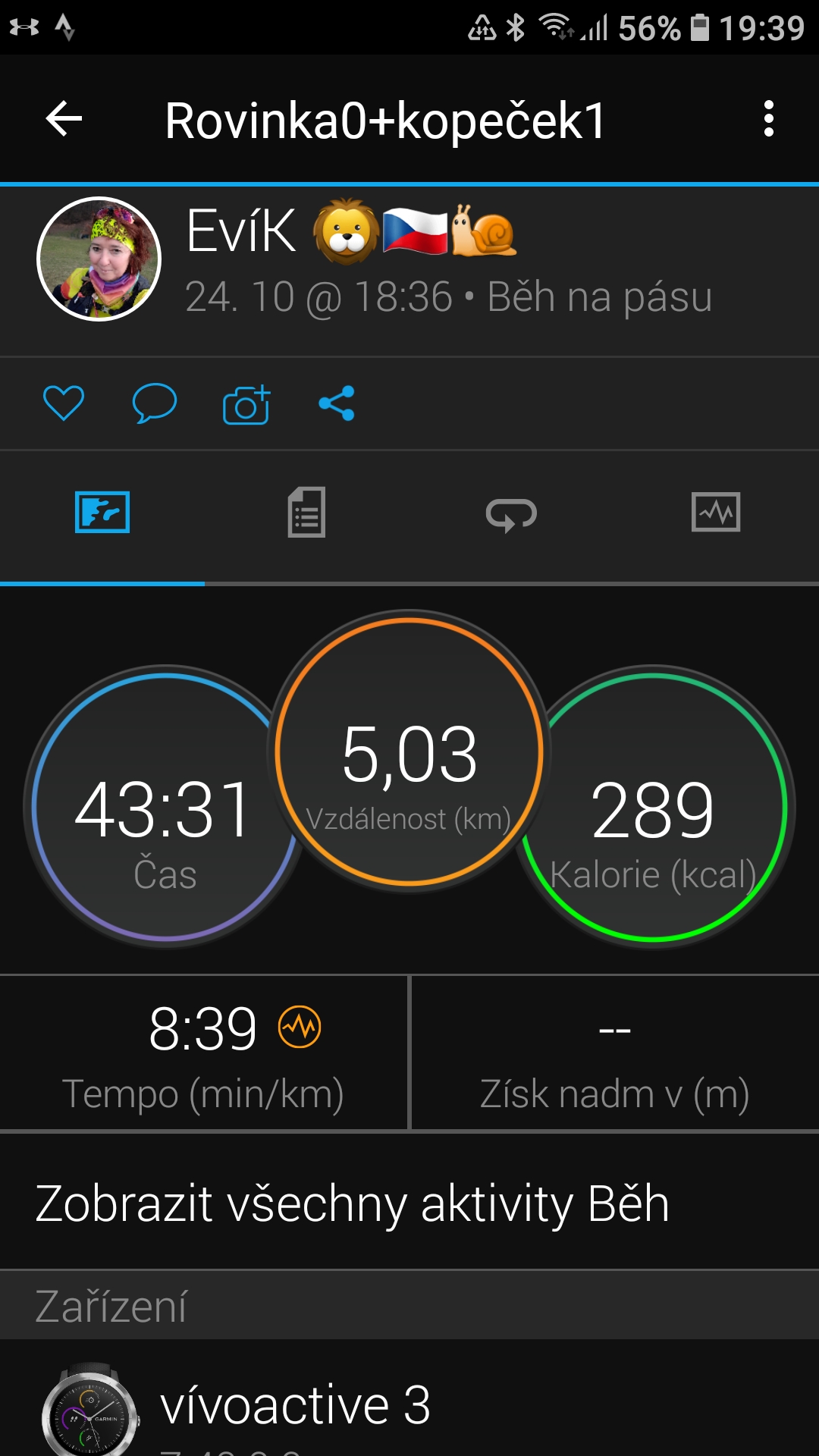Go back from the Rovinka0+kopeček1 activity
This screenshot has height=1456, width=819.
coord(64,119)
